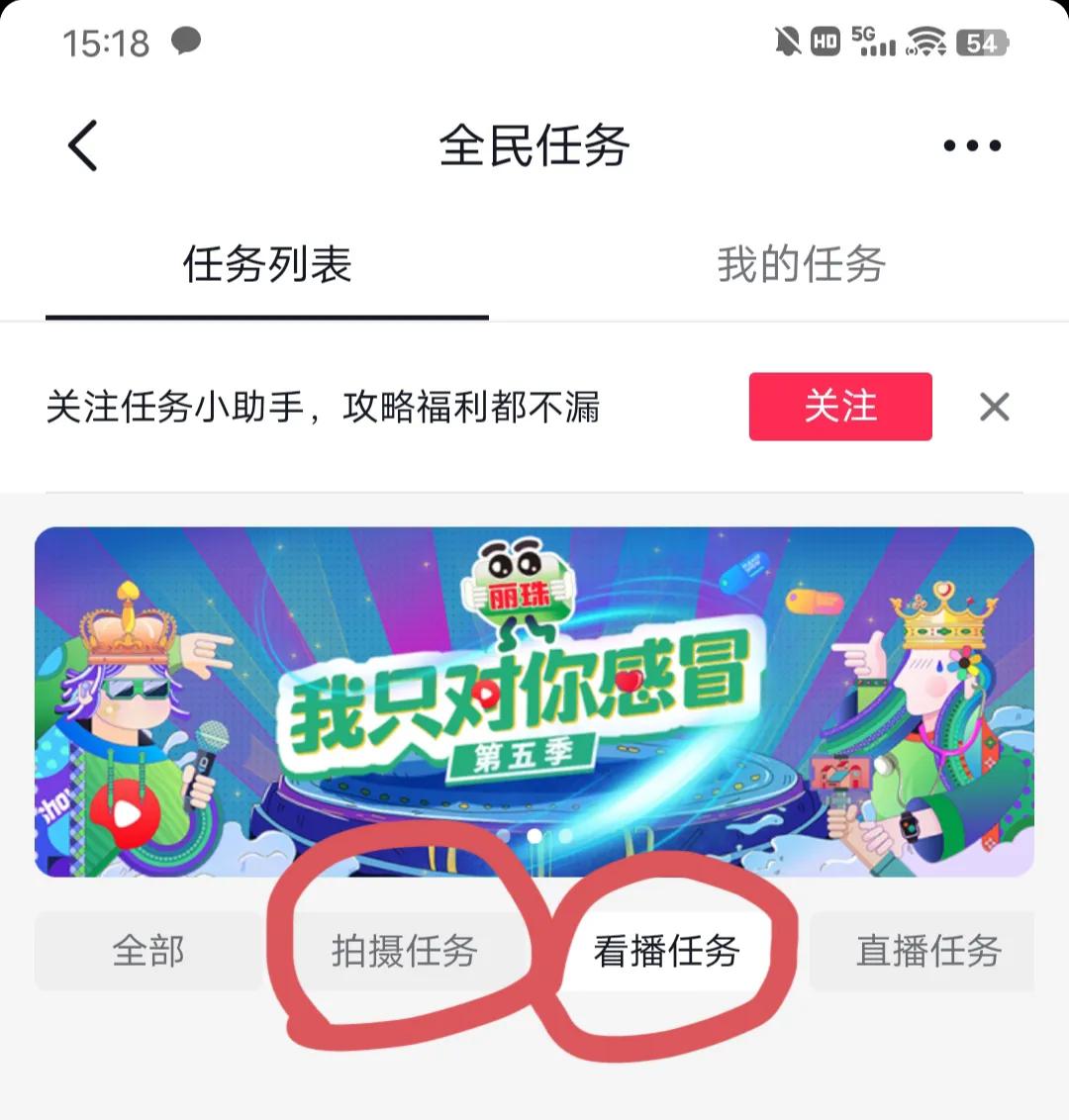Tap the red 关注 follow button
The image size is (1069, 1120).
(x=839, y=407)
